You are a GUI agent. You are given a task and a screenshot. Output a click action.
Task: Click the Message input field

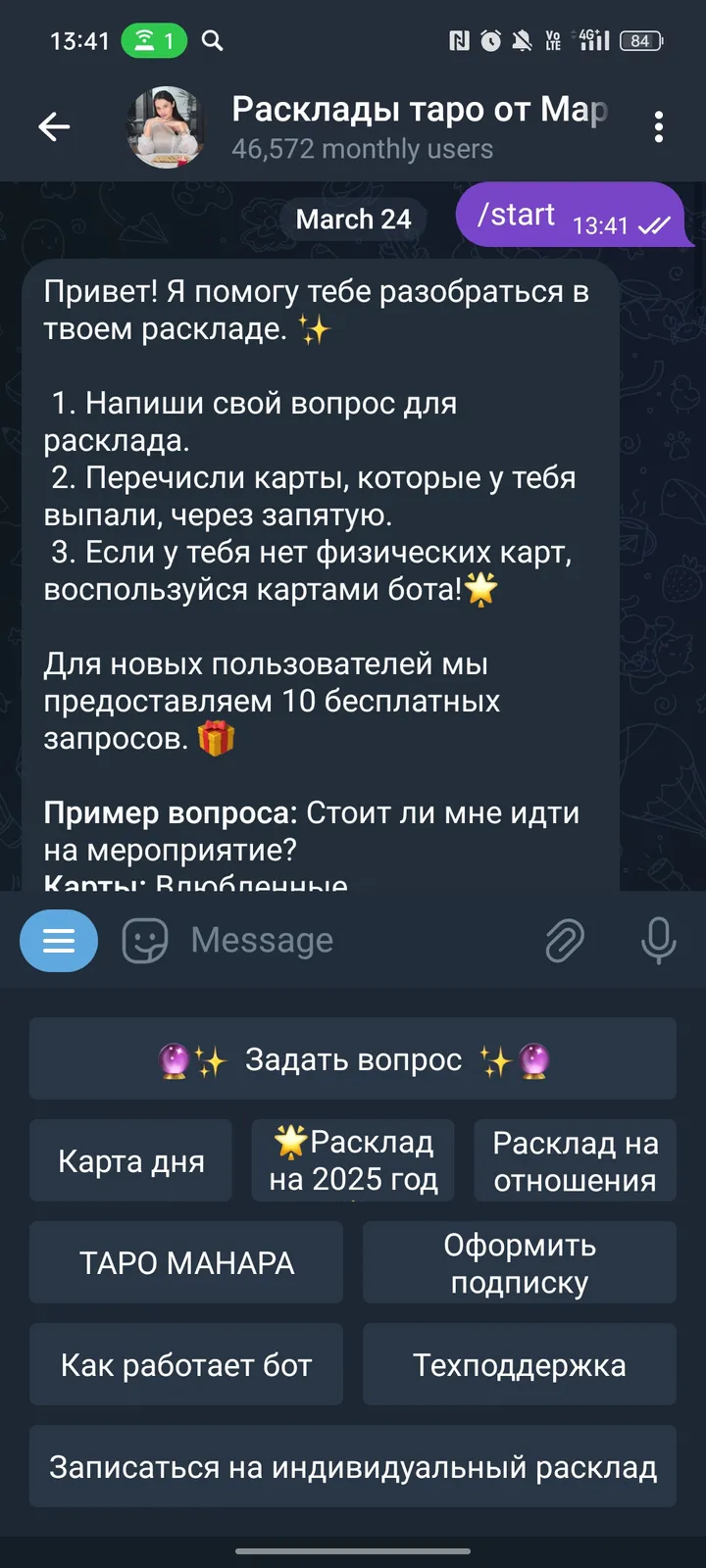click(294, 940)
